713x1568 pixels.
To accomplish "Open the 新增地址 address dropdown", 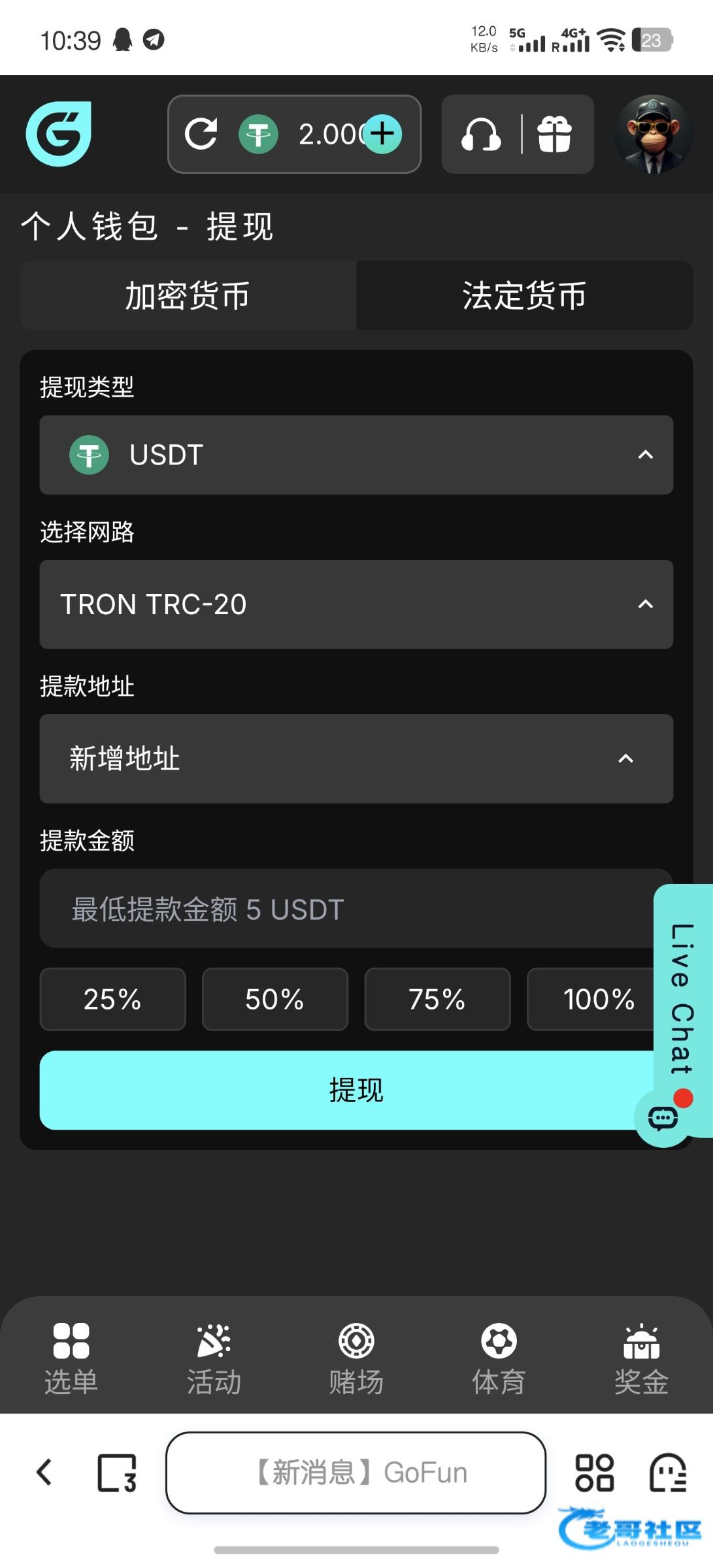I will 356,759.
